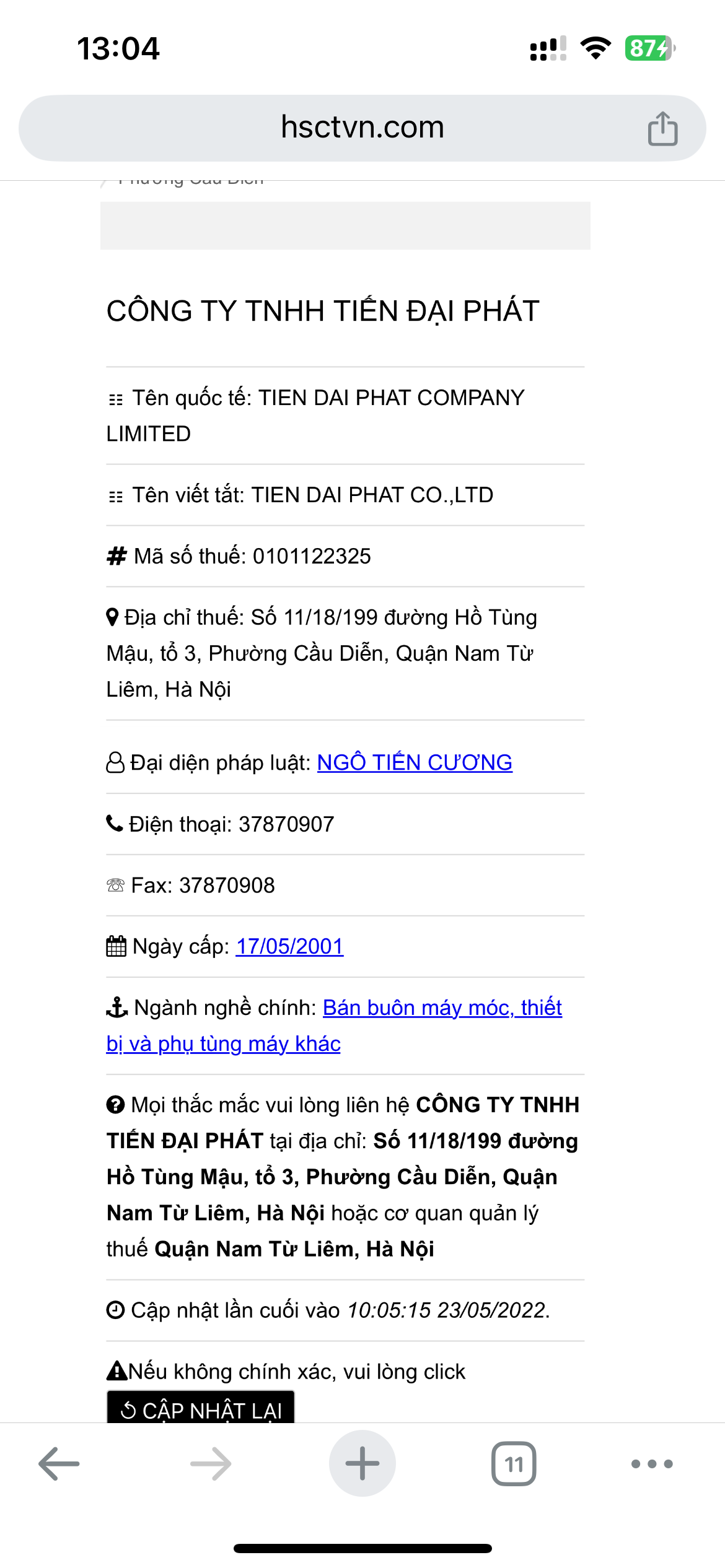Open the tab switcher showing 11 tabs
The width and height of the screenshot is (725, 1568).
(514, 1464)
